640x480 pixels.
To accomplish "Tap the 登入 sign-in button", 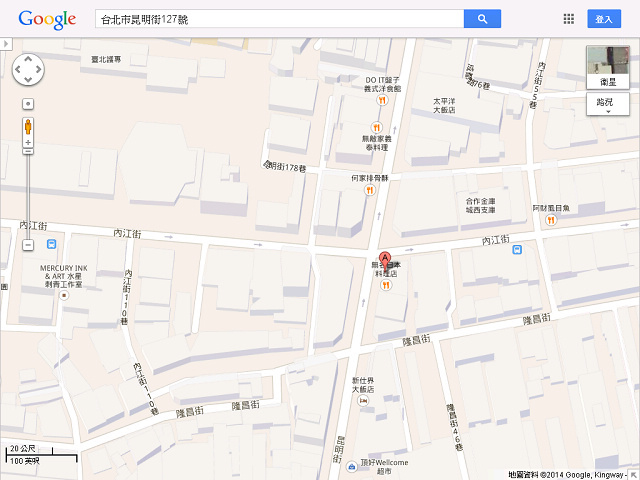I will click(604, 19).
